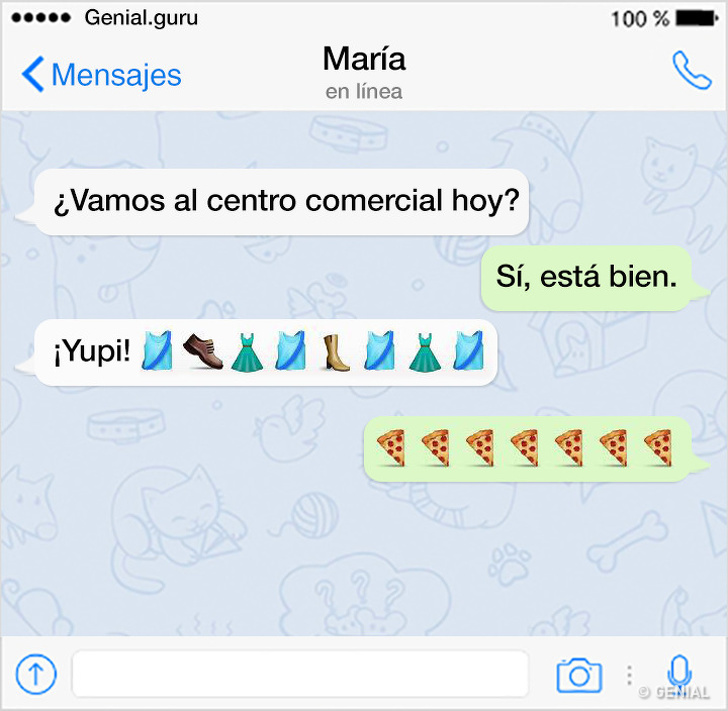Focus the message text field
Viewport: 728px width, 711px height.
click(x=300, y=674)
